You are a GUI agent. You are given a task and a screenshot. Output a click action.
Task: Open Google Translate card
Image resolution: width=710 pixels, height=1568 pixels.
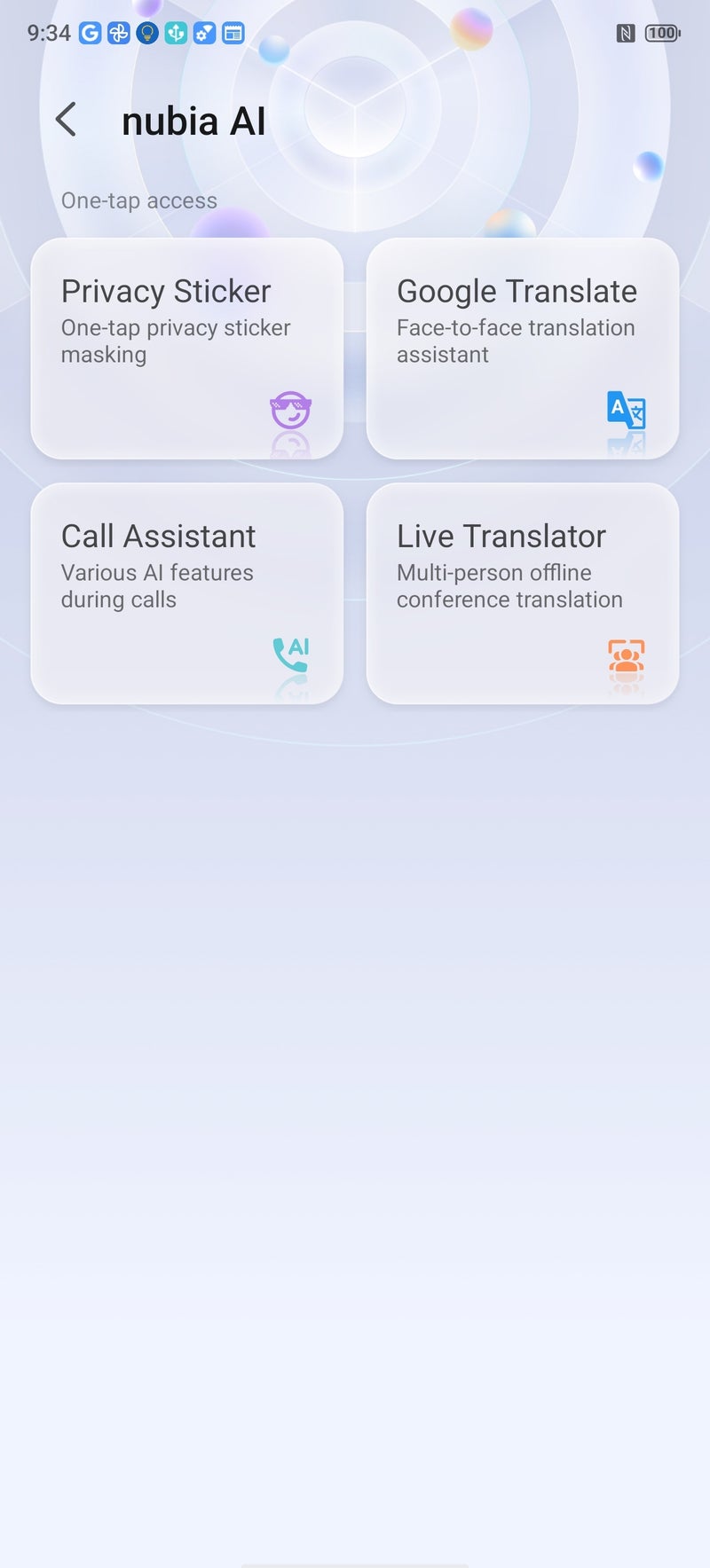[523, 349]
